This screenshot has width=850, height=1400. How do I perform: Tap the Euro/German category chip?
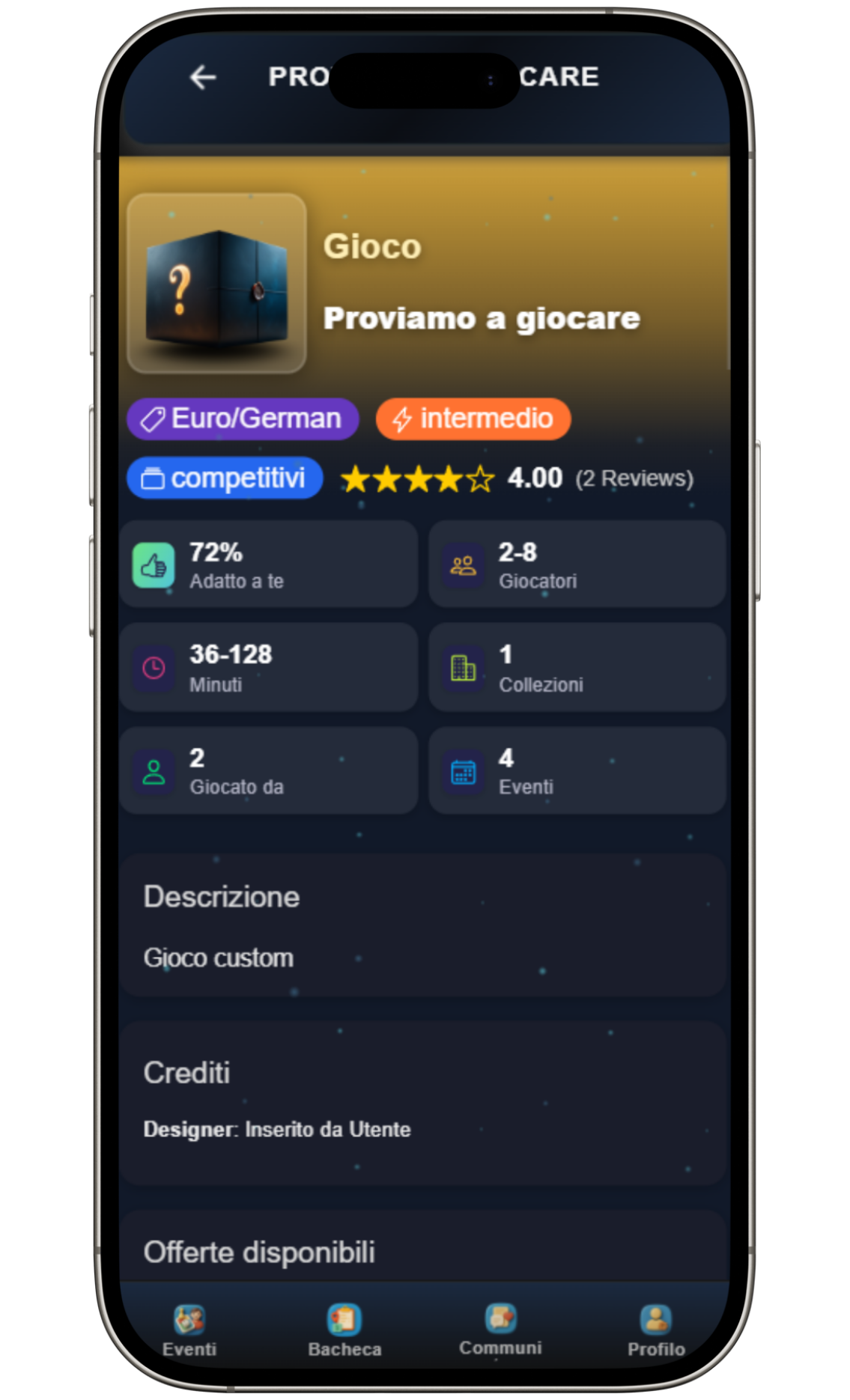pyautogui.click(x=243, y=419)
